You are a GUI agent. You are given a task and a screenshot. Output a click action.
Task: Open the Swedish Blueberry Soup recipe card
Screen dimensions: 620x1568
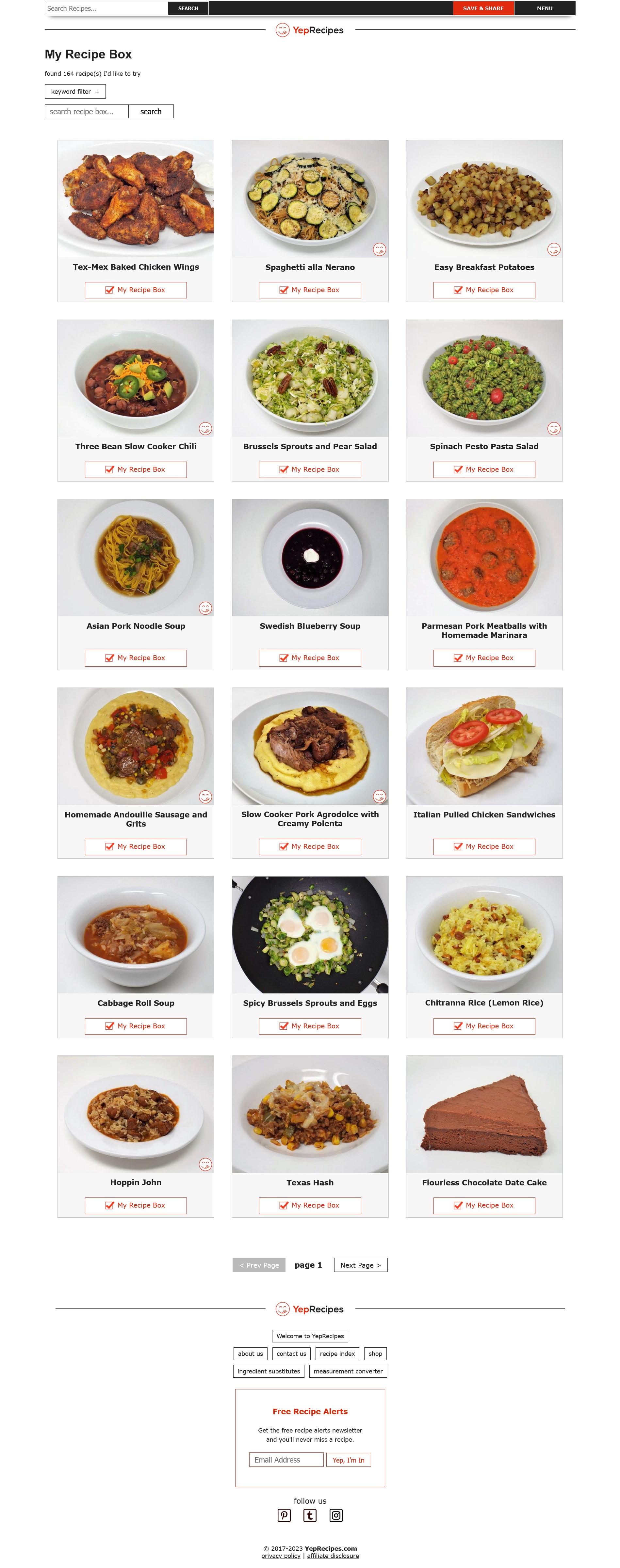[x=309, y=626]
